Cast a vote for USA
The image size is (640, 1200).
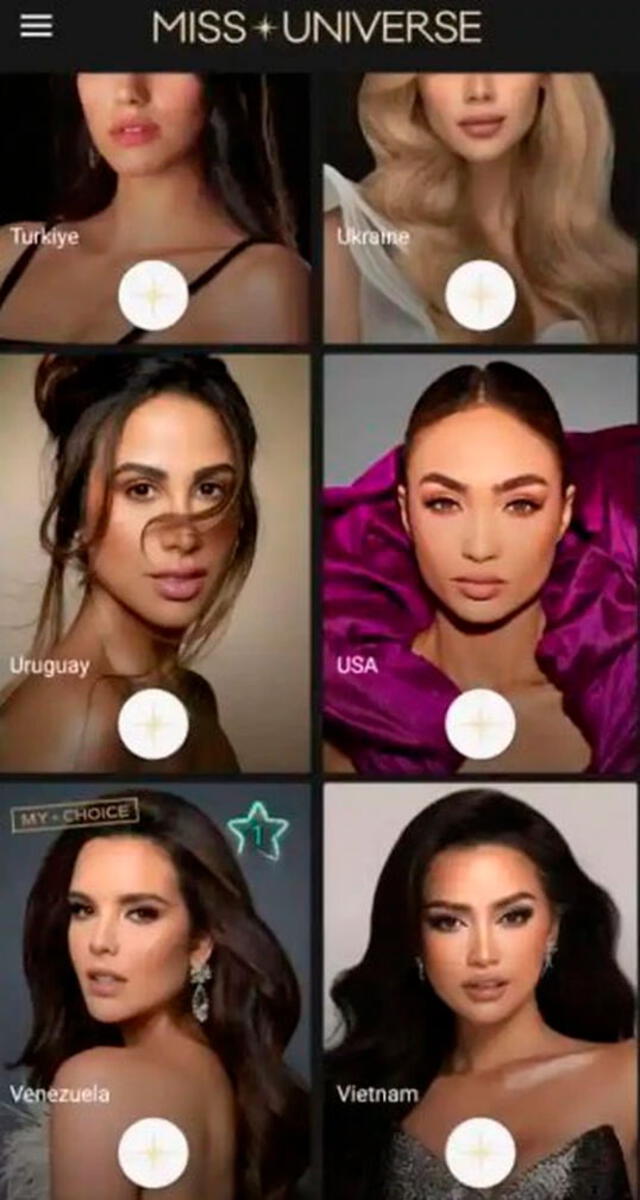[480, 723]
